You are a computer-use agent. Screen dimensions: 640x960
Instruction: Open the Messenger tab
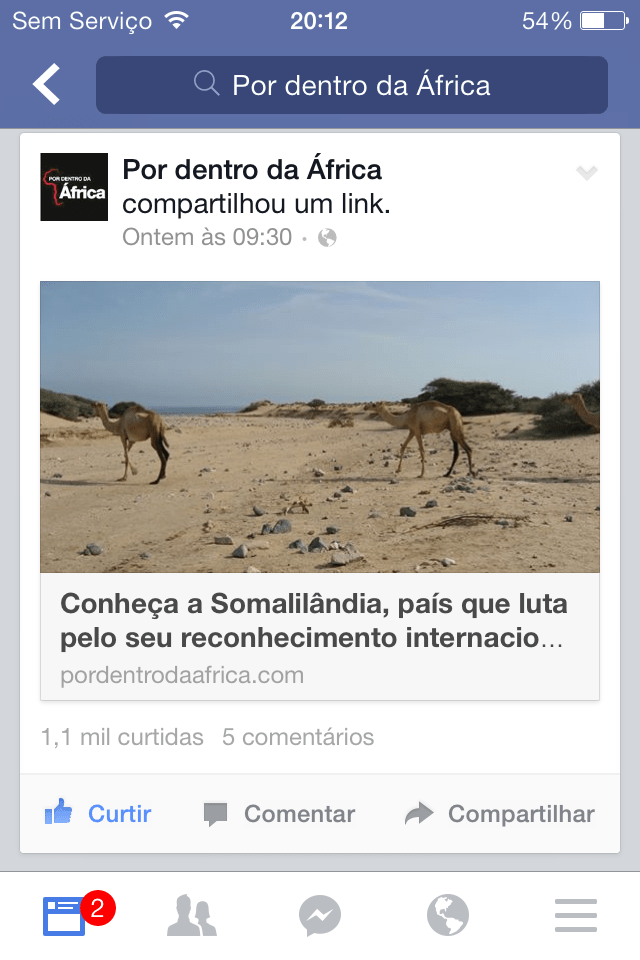point(320,916)
